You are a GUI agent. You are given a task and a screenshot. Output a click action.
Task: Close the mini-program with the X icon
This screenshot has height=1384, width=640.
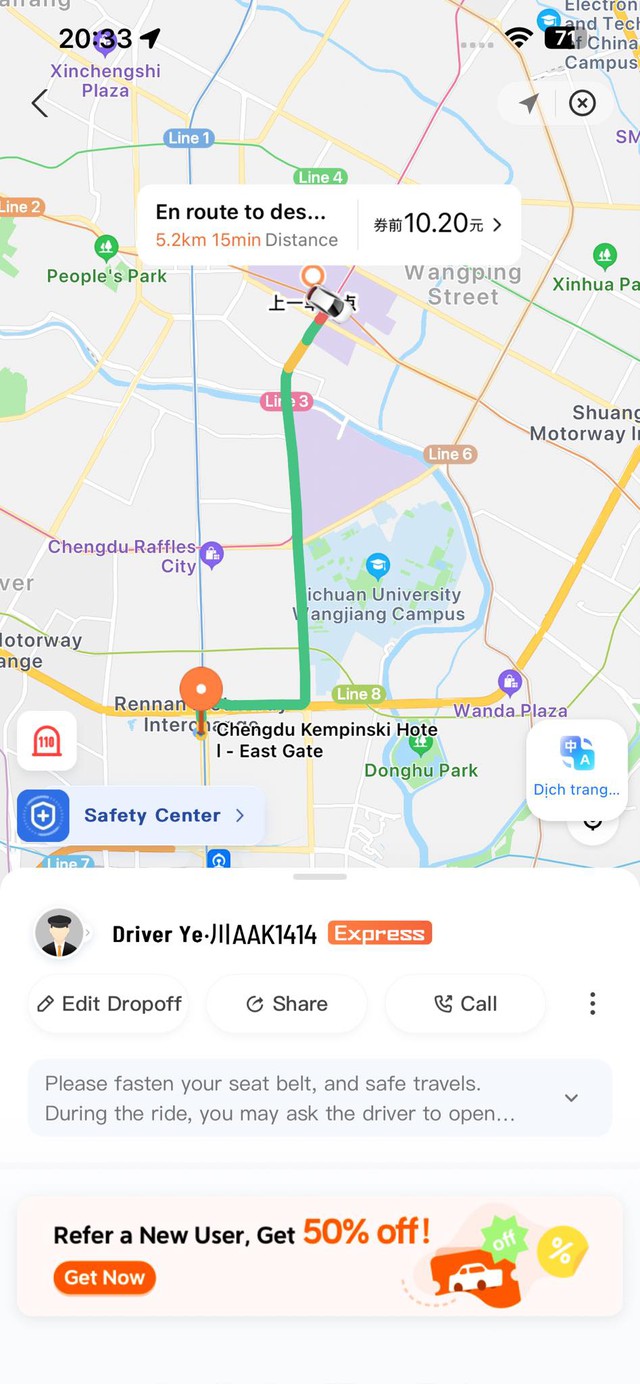(x=582, y=103)
